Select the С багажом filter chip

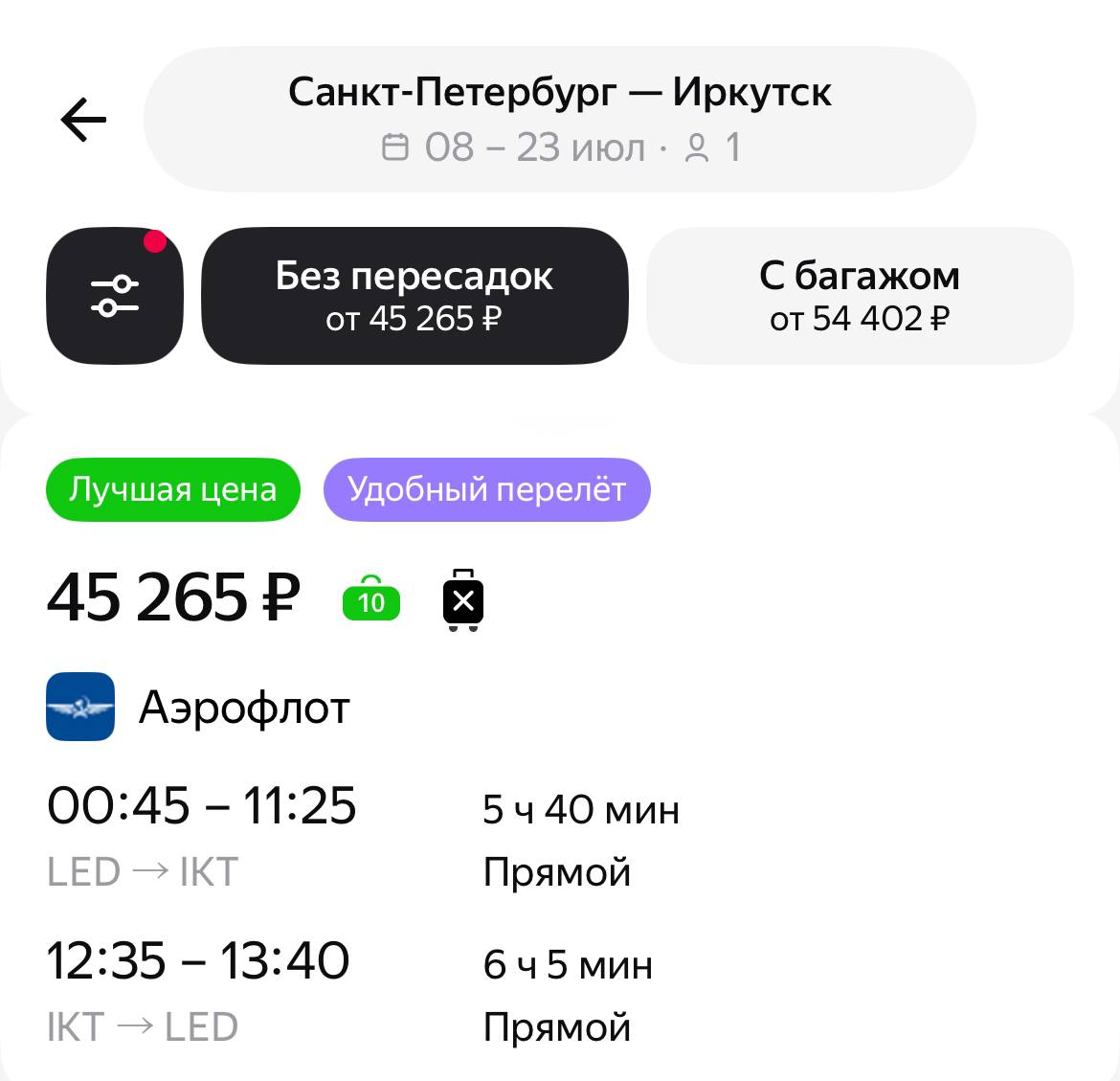tap(859, 296)
